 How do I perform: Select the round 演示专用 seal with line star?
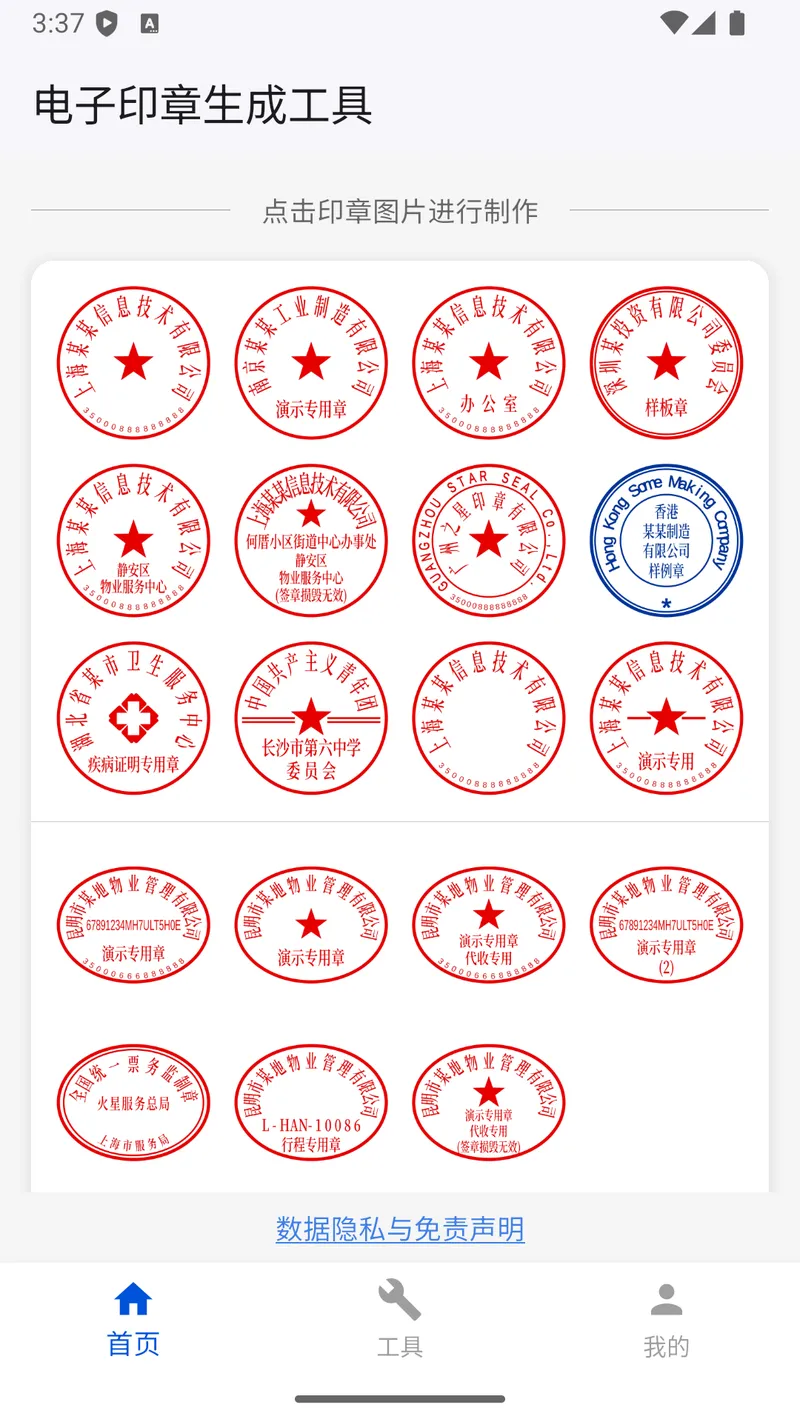click(x=666, y=718)
